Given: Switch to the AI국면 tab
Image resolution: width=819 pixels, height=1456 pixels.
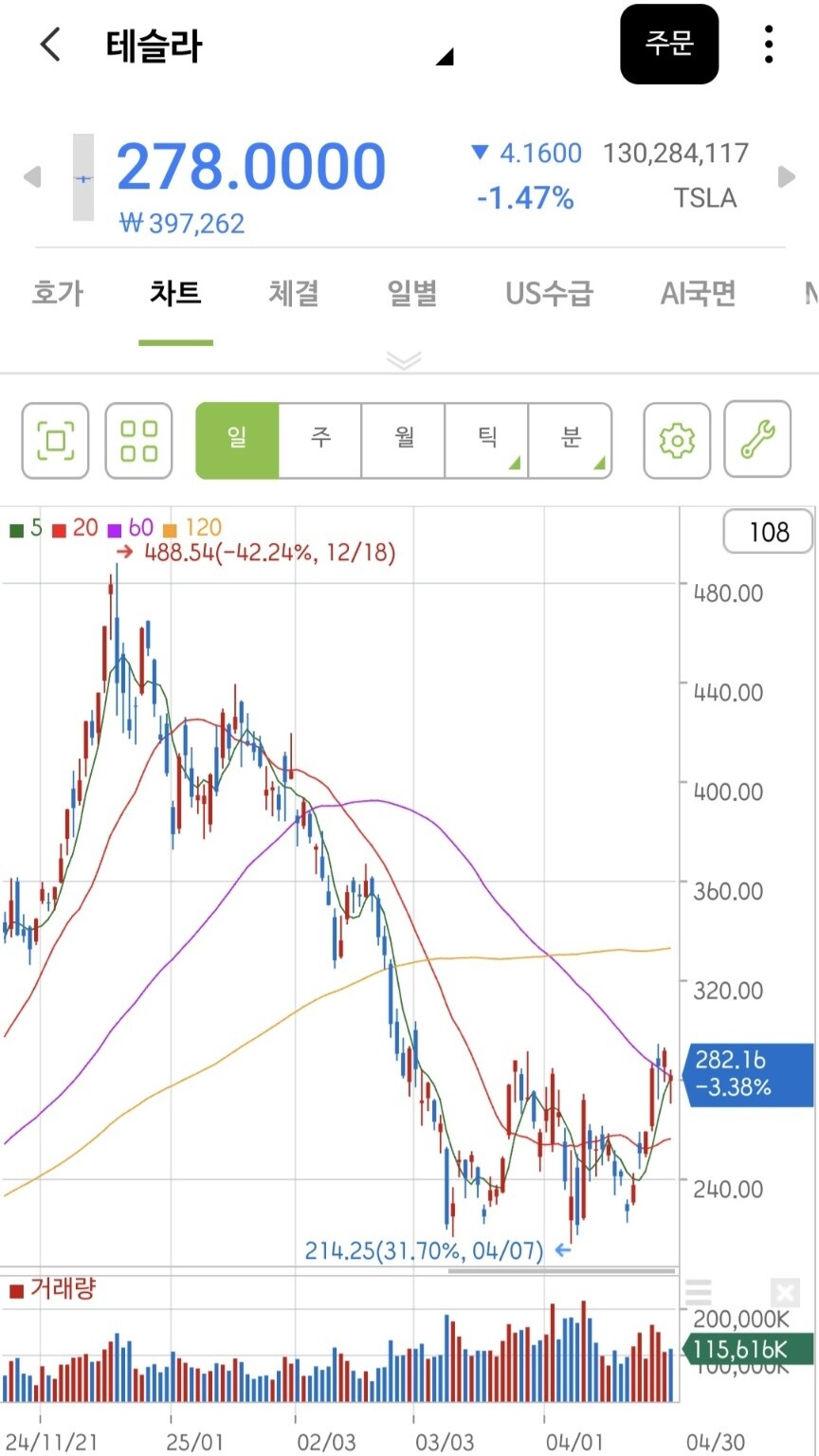Looking at the screenshot, I should 699,294.
